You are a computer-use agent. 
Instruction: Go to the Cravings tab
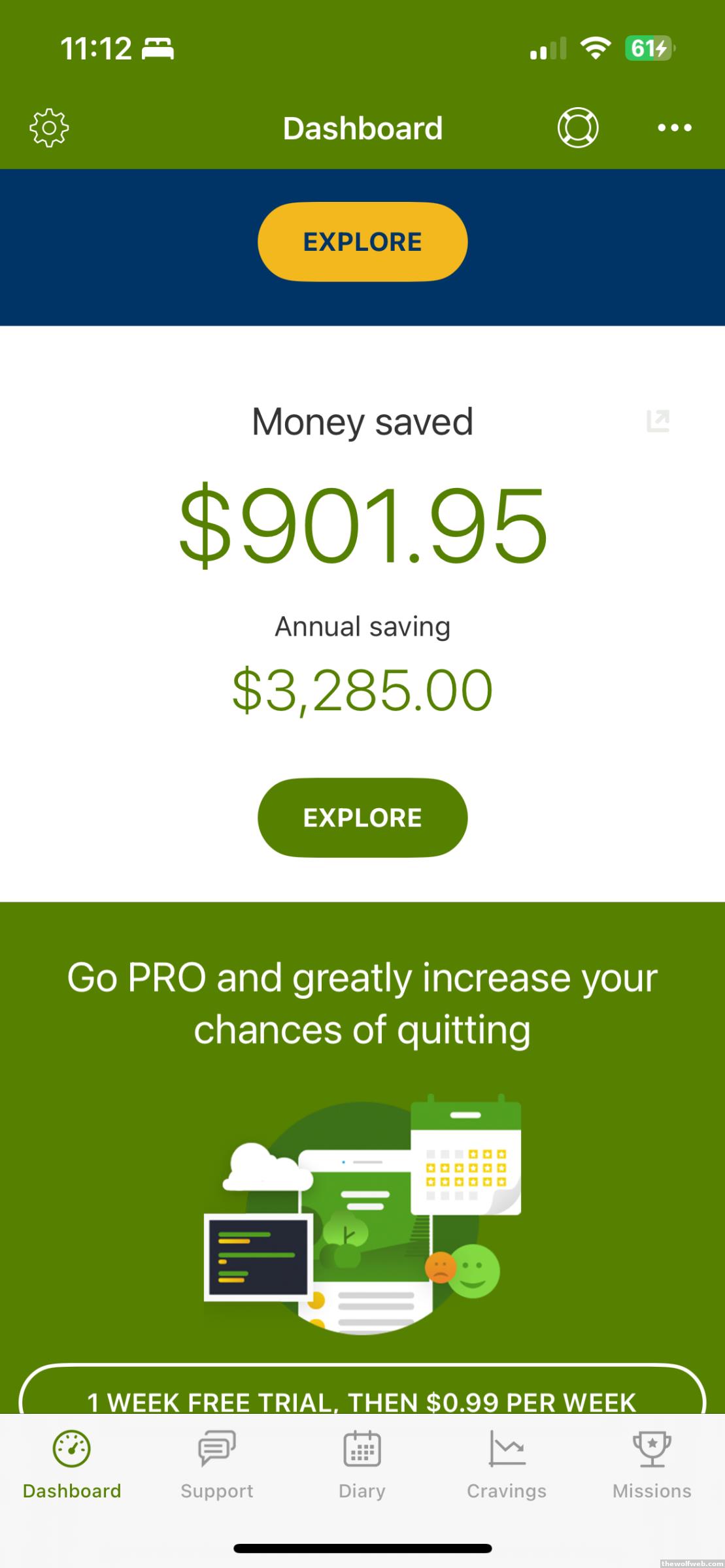tap(507, 1465)
